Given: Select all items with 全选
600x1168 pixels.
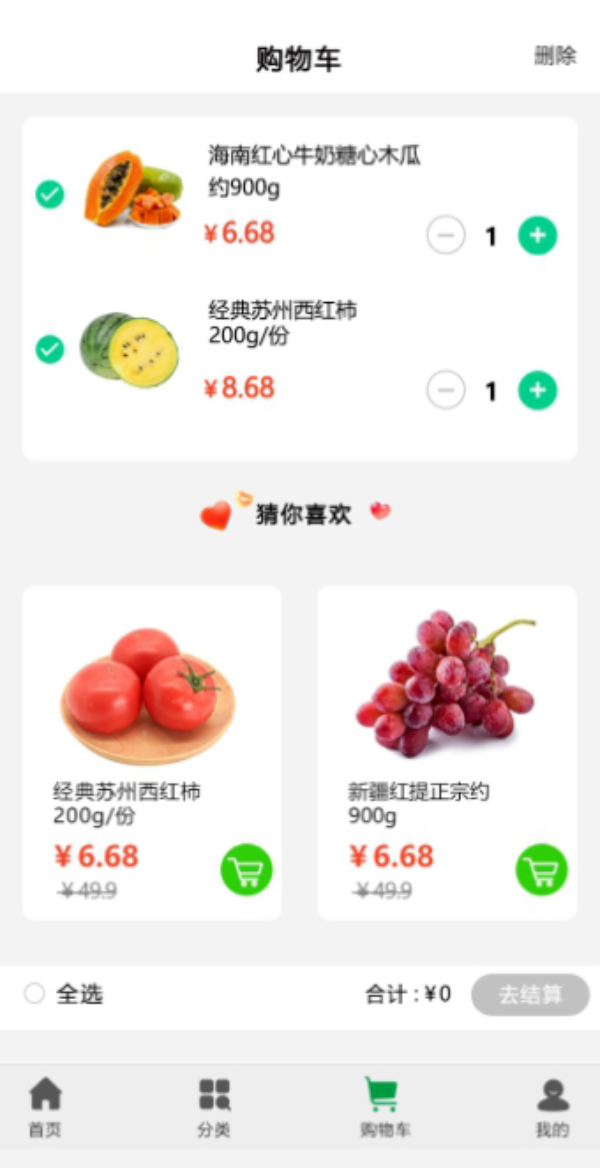Looking at the screenshot, I should coord(35,994).
